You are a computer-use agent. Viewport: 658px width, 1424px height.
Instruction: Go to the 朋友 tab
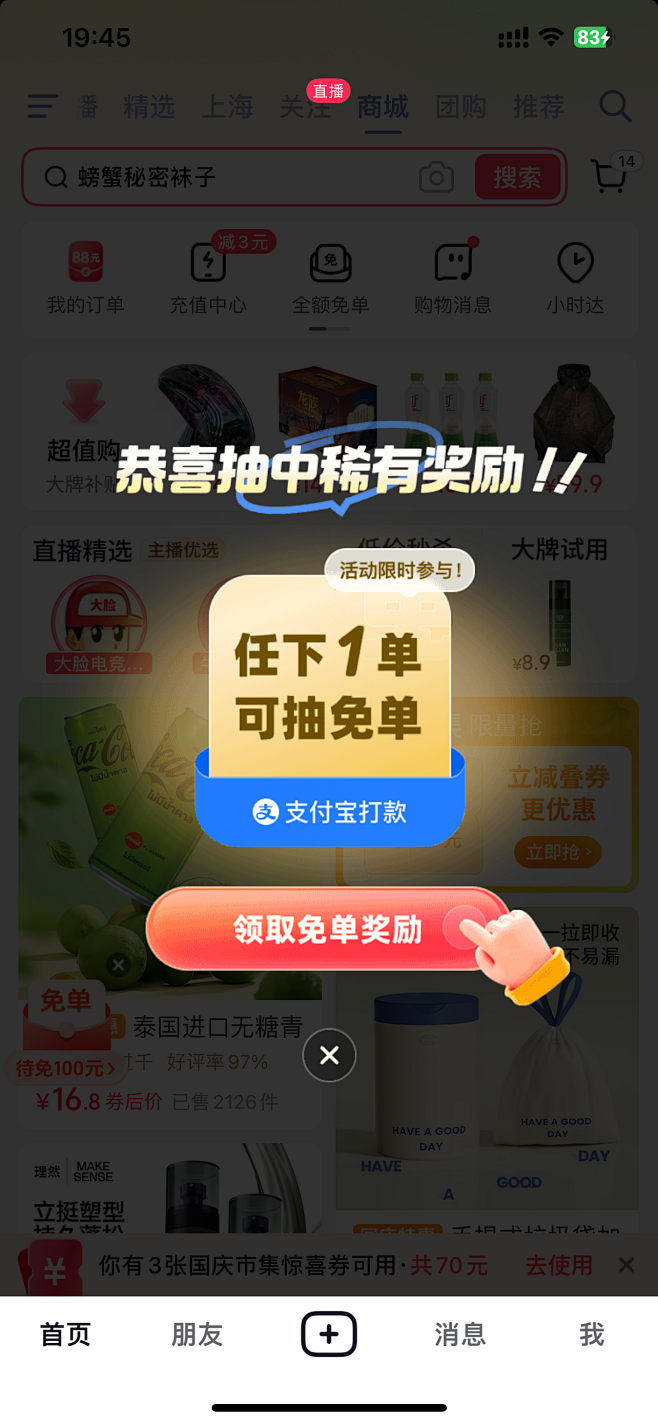point(197,1334)
